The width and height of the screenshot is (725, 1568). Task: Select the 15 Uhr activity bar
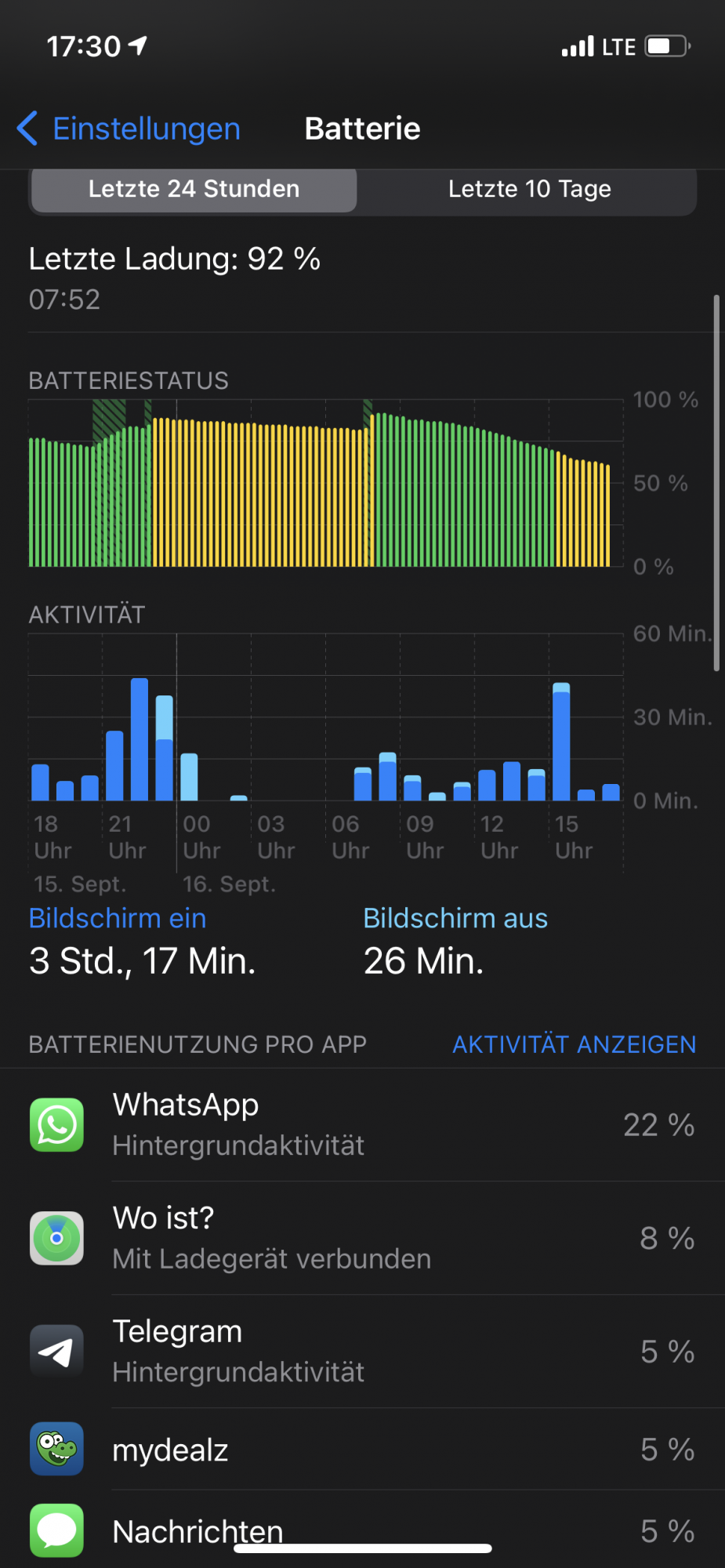click(561, 742)
